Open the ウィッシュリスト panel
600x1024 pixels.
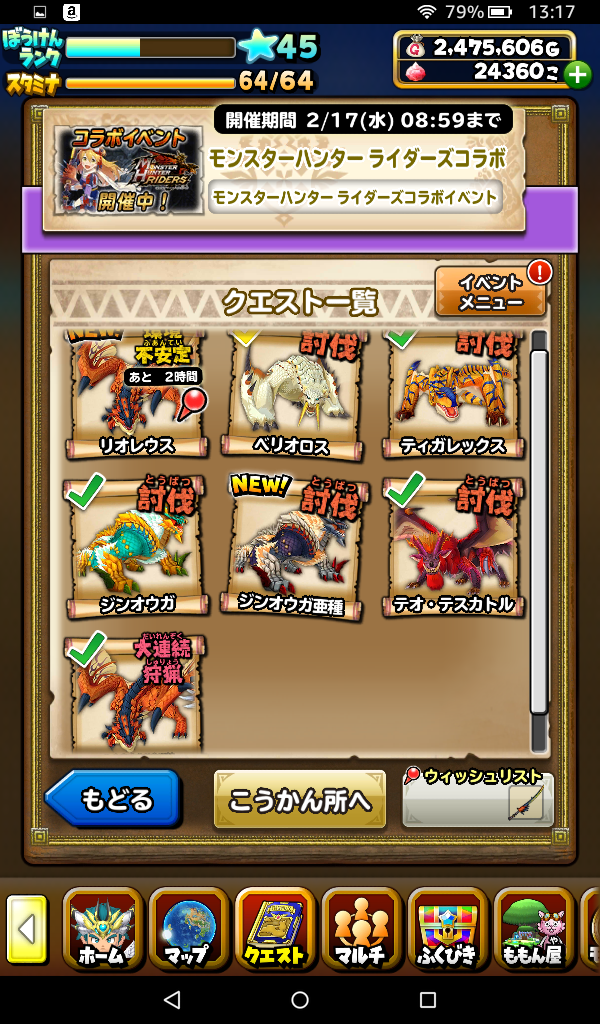pyautogui.click(x=477, y=799)
